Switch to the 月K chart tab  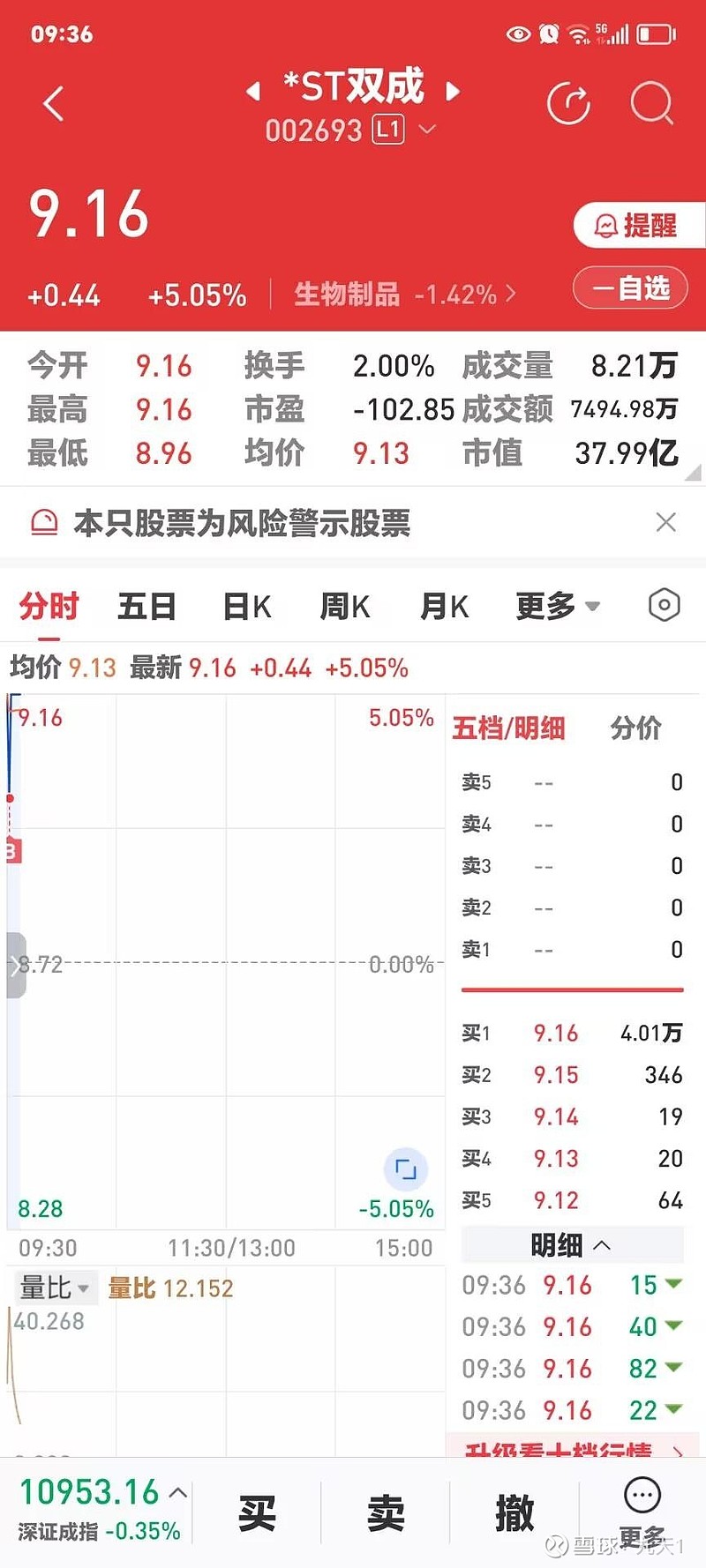(x=444, y=607)
